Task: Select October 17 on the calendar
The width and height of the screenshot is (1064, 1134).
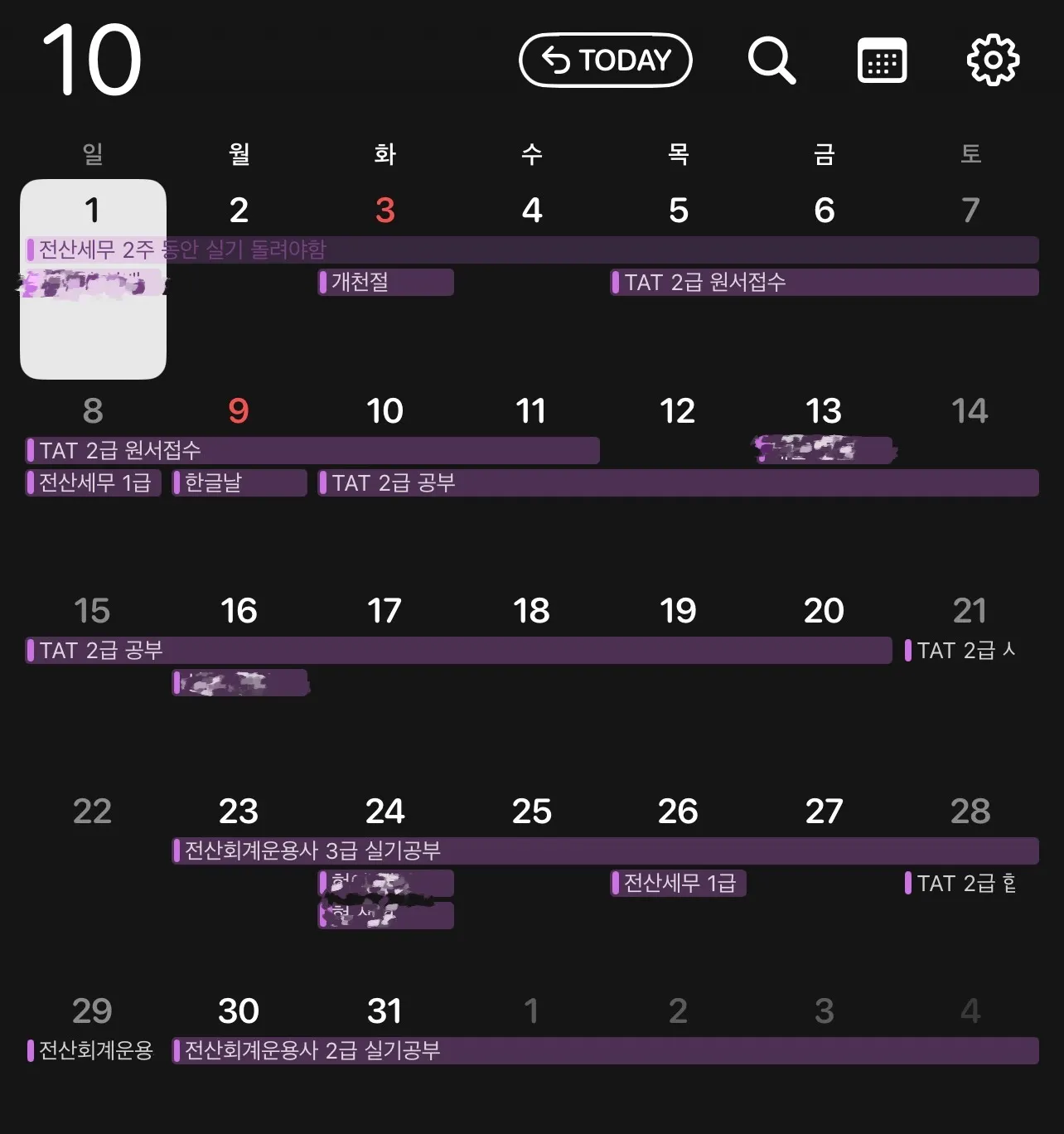Action: click(384, 611)
